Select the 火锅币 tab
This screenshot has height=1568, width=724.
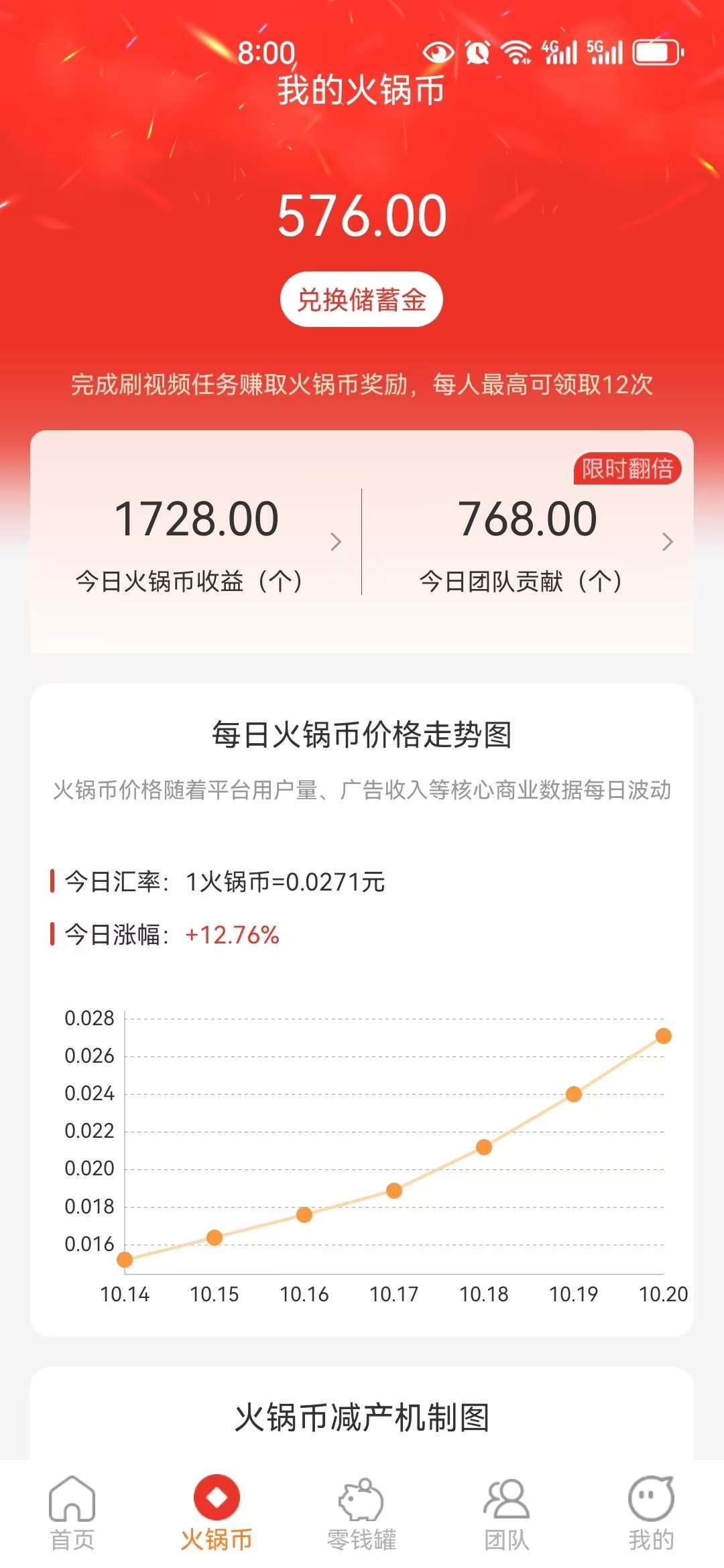pos(217,1513)
